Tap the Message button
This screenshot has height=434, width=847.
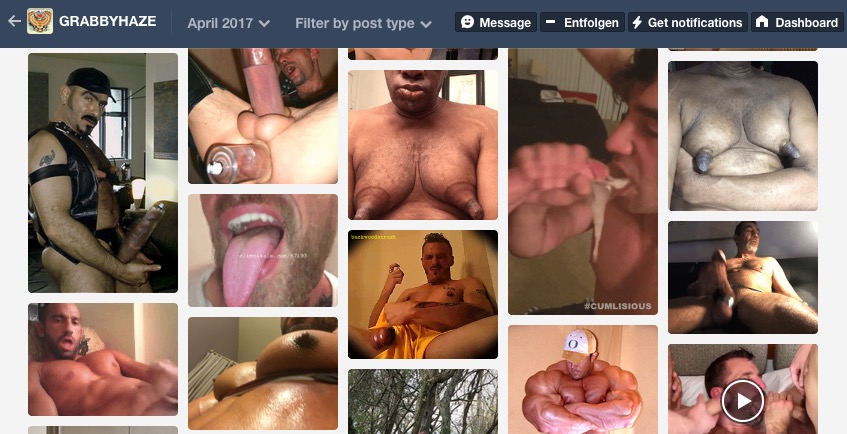[x=496, y=22]
